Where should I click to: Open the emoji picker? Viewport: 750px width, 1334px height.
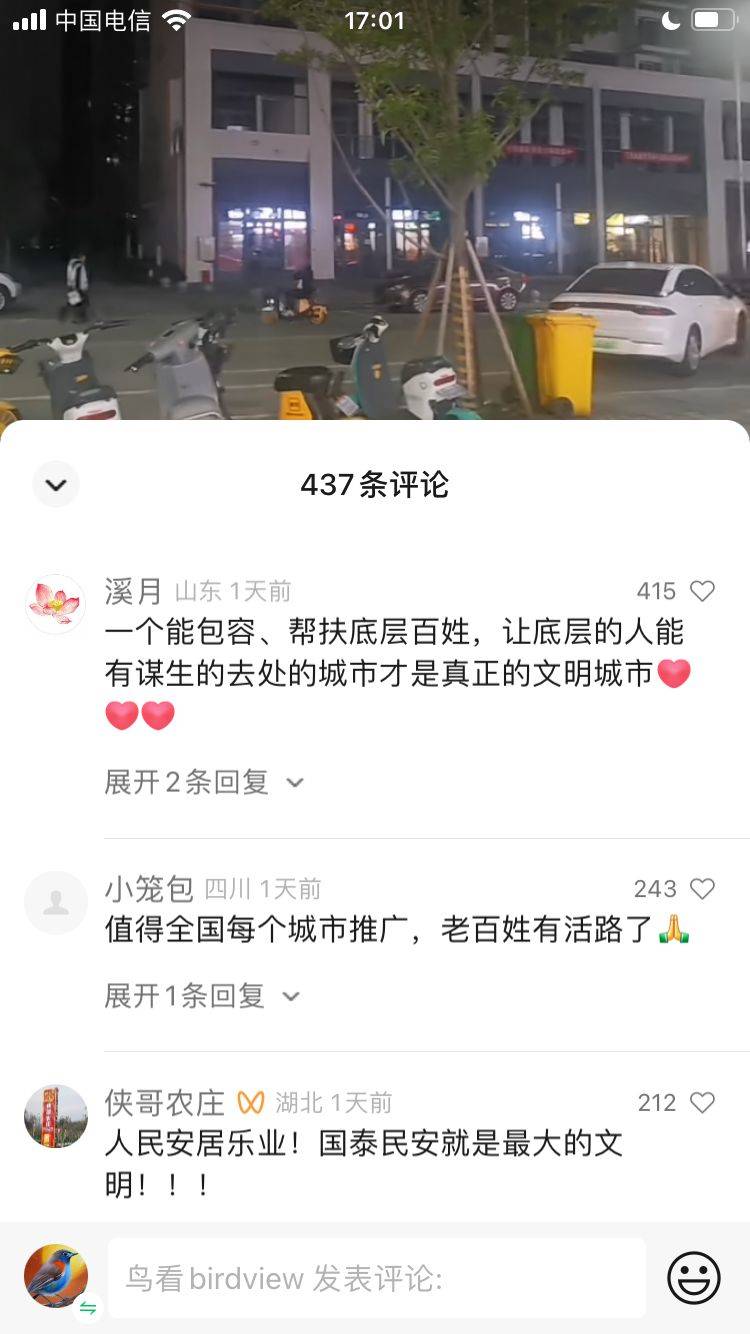tap(694, 1278)
